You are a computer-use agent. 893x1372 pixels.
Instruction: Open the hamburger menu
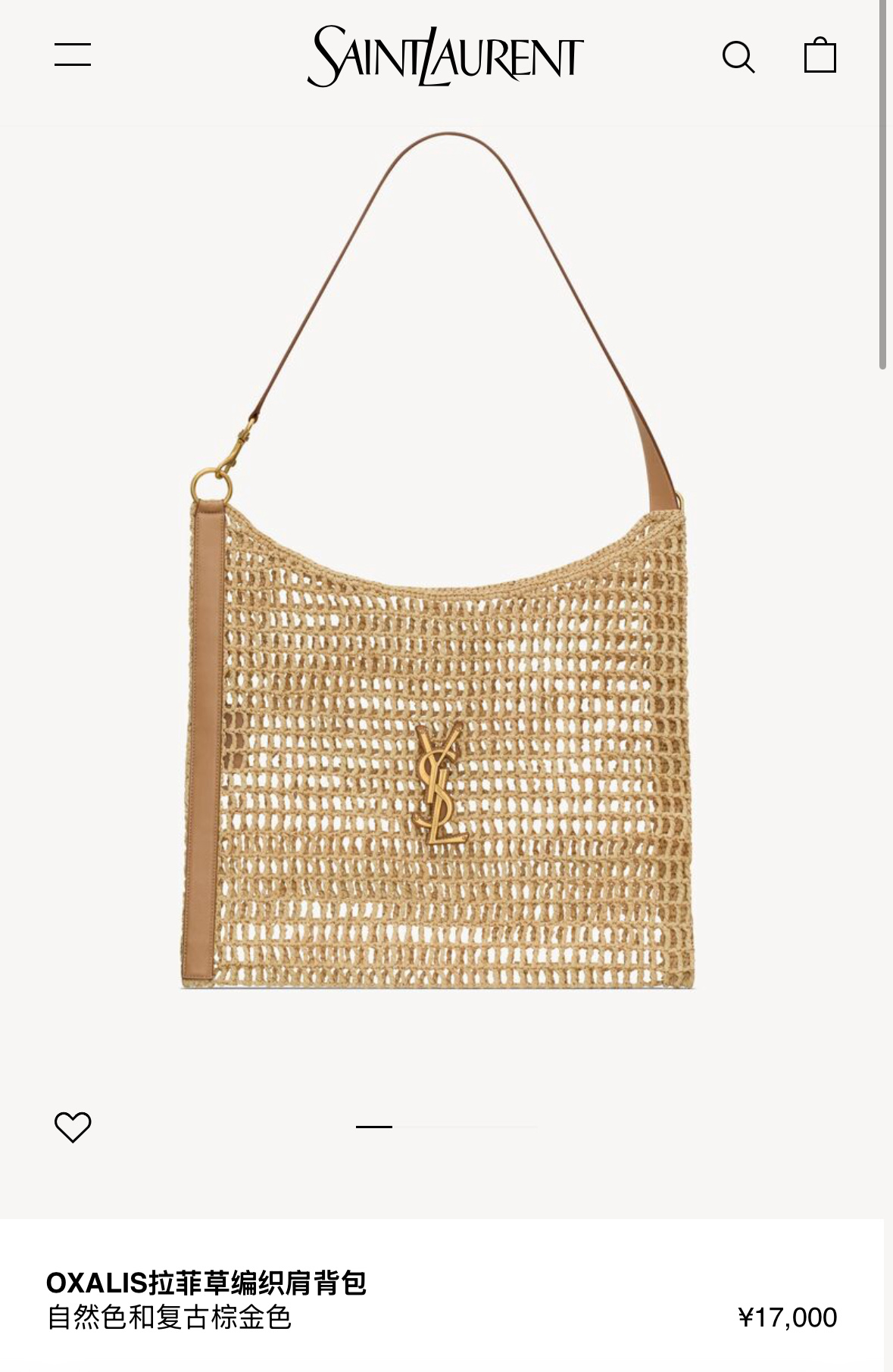coord(73,55)
